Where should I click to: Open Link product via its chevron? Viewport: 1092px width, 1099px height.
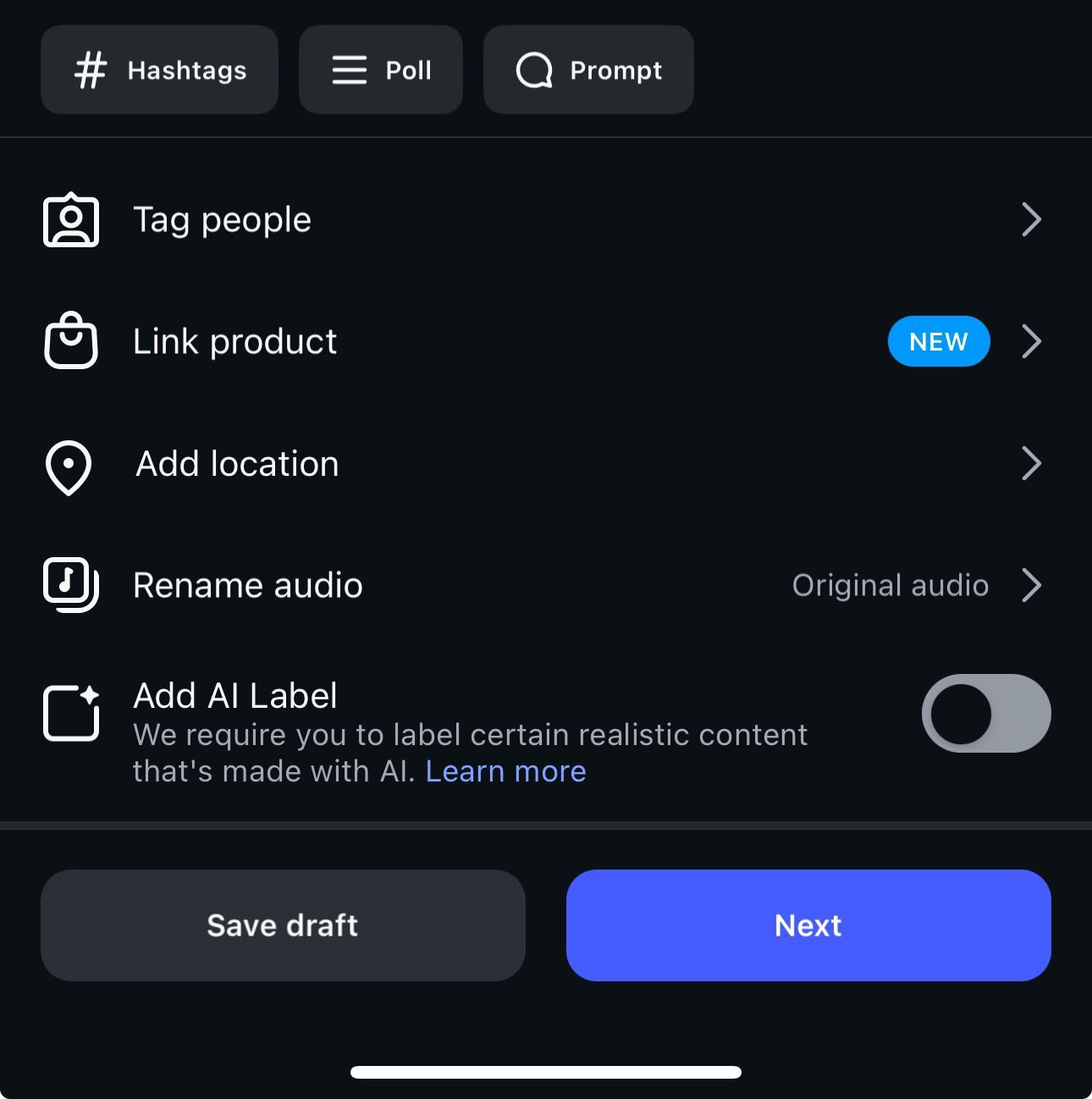tap(1033, 341)
